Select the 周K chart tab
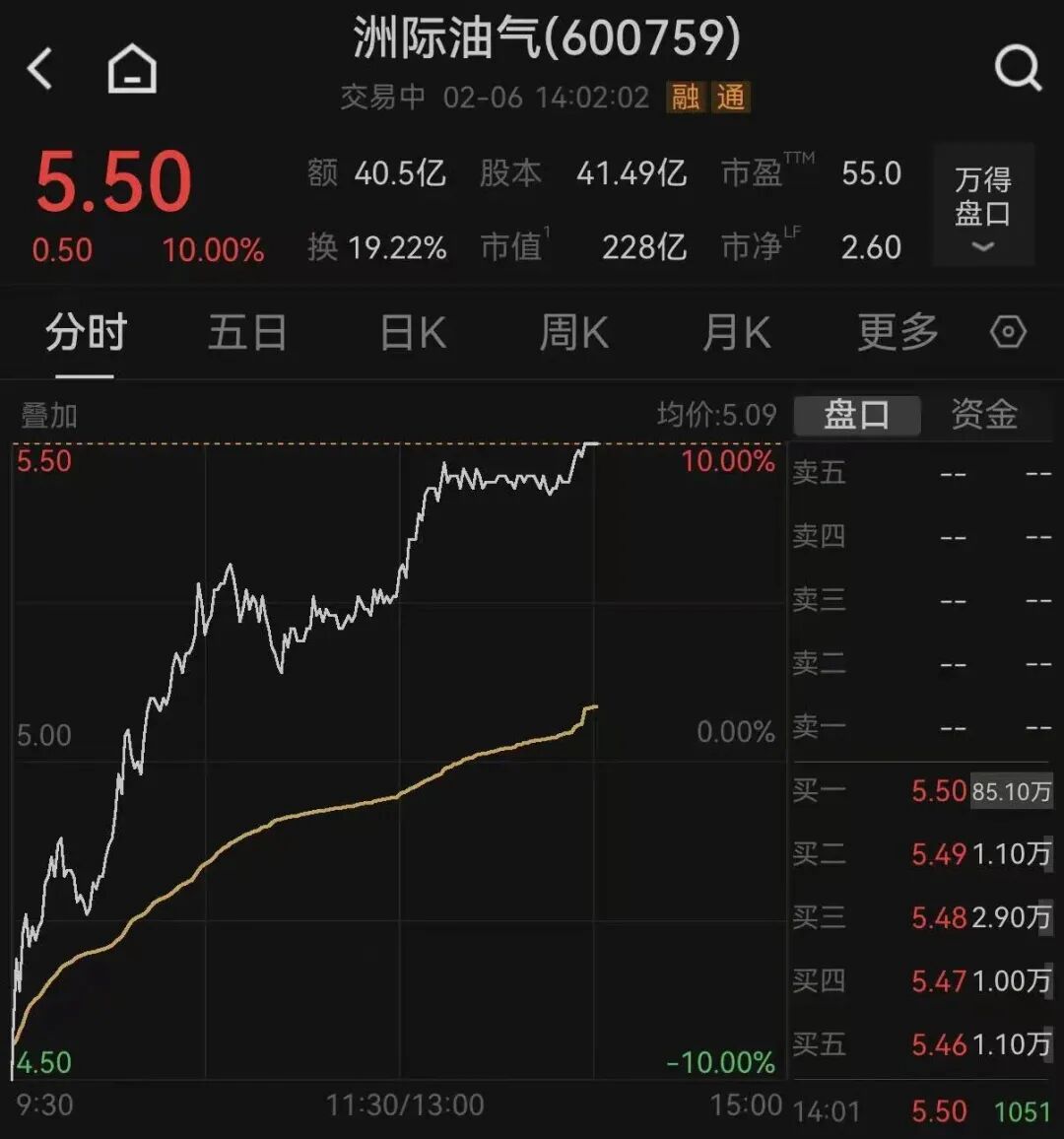The image size is (1064, 1139). click(573, 333)
